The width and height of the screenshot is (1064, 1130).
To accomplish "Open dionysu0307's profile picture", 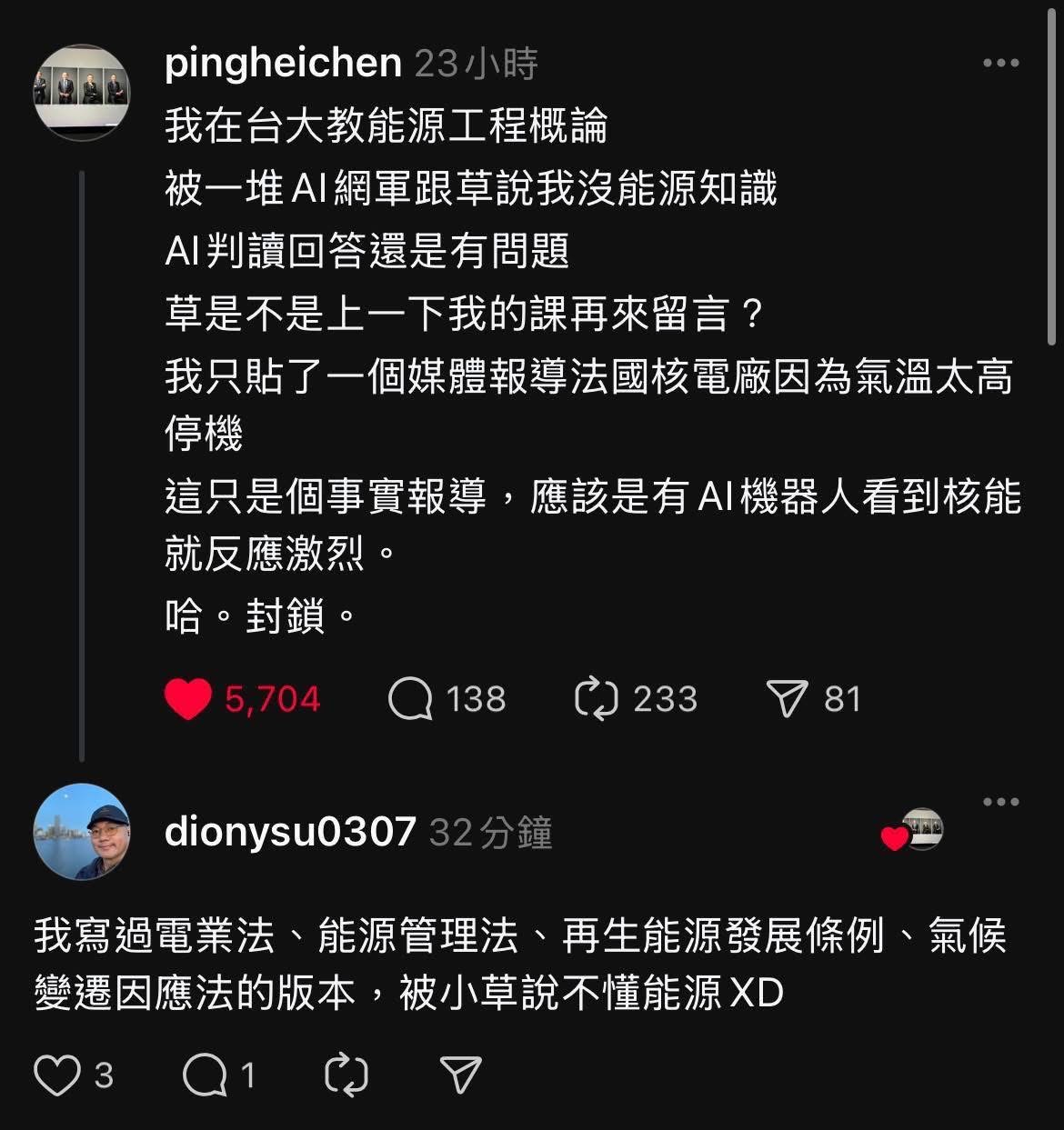I will point(82,831).
